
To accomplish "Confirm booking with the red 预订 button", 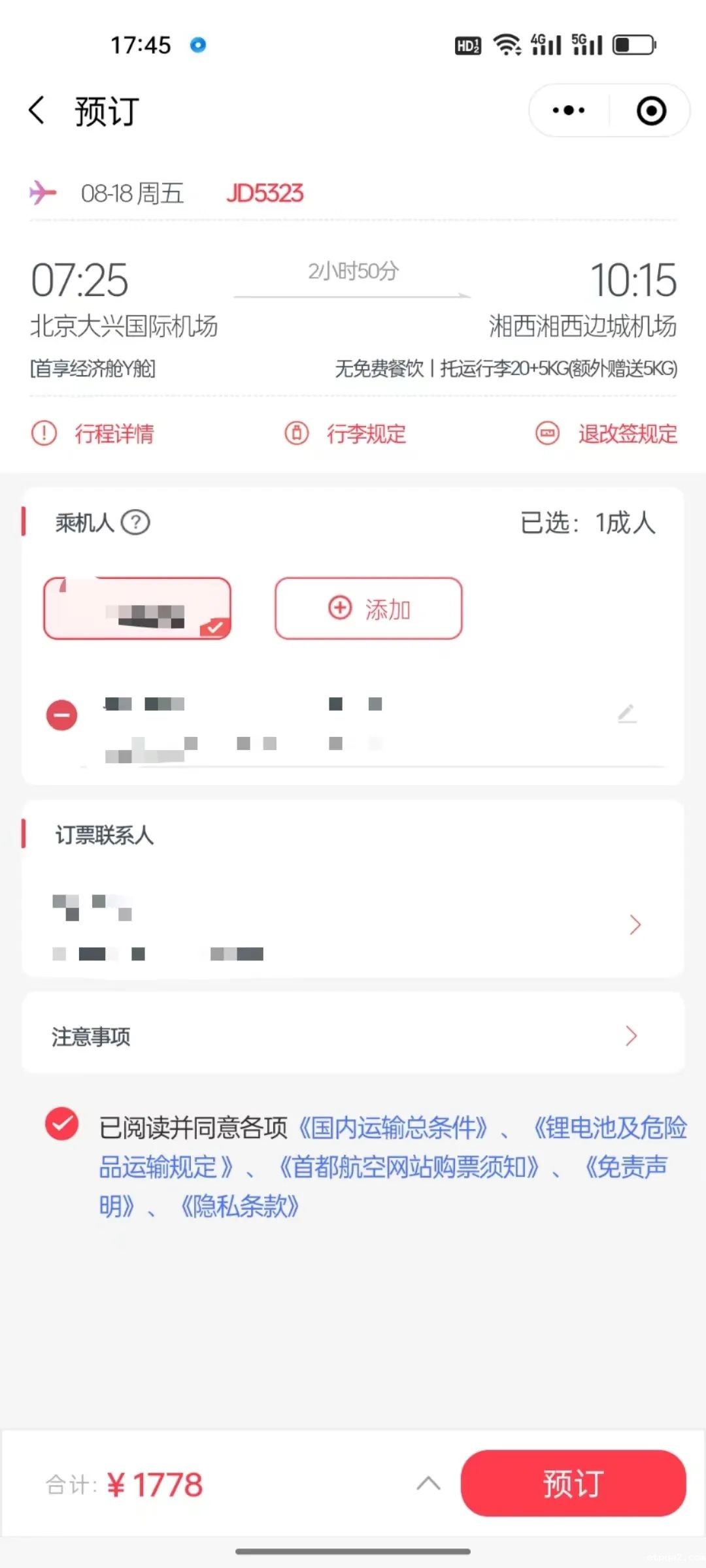I will [573, 1484].
